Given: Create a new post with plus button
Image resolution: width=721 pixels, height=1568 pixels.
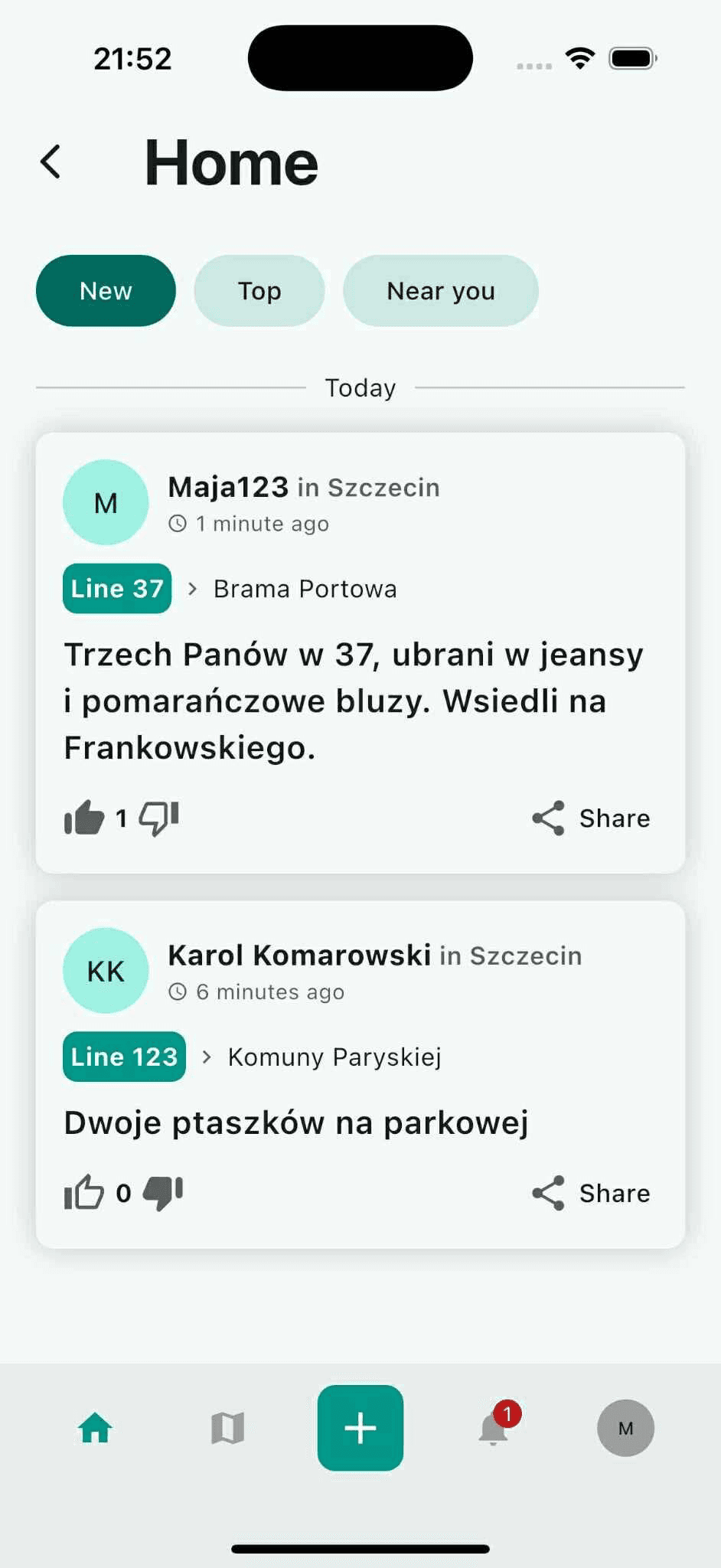Looking at the screenshot, I should tap(360, 1428).
